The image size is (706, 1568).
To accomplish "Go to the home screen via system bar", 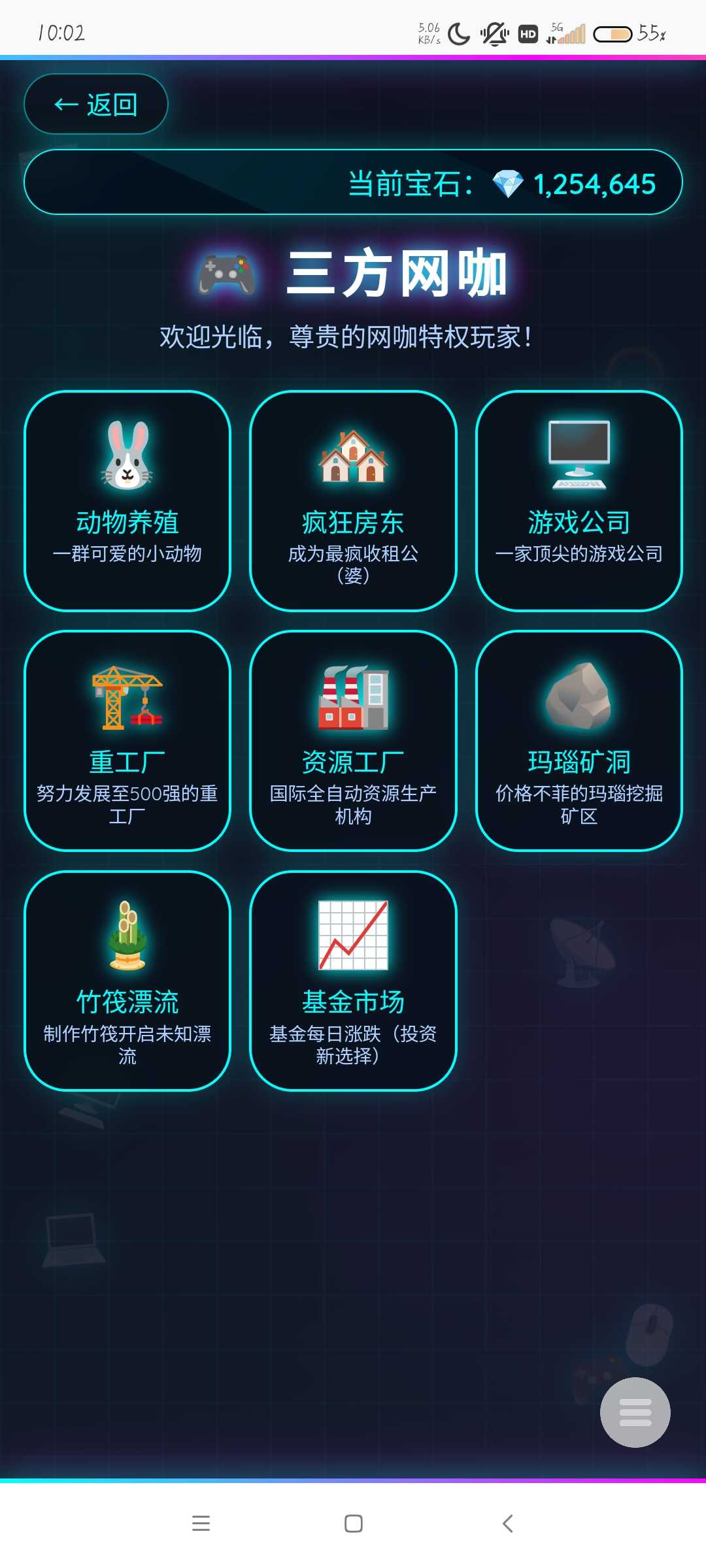I will click(x=353, y=1524).
